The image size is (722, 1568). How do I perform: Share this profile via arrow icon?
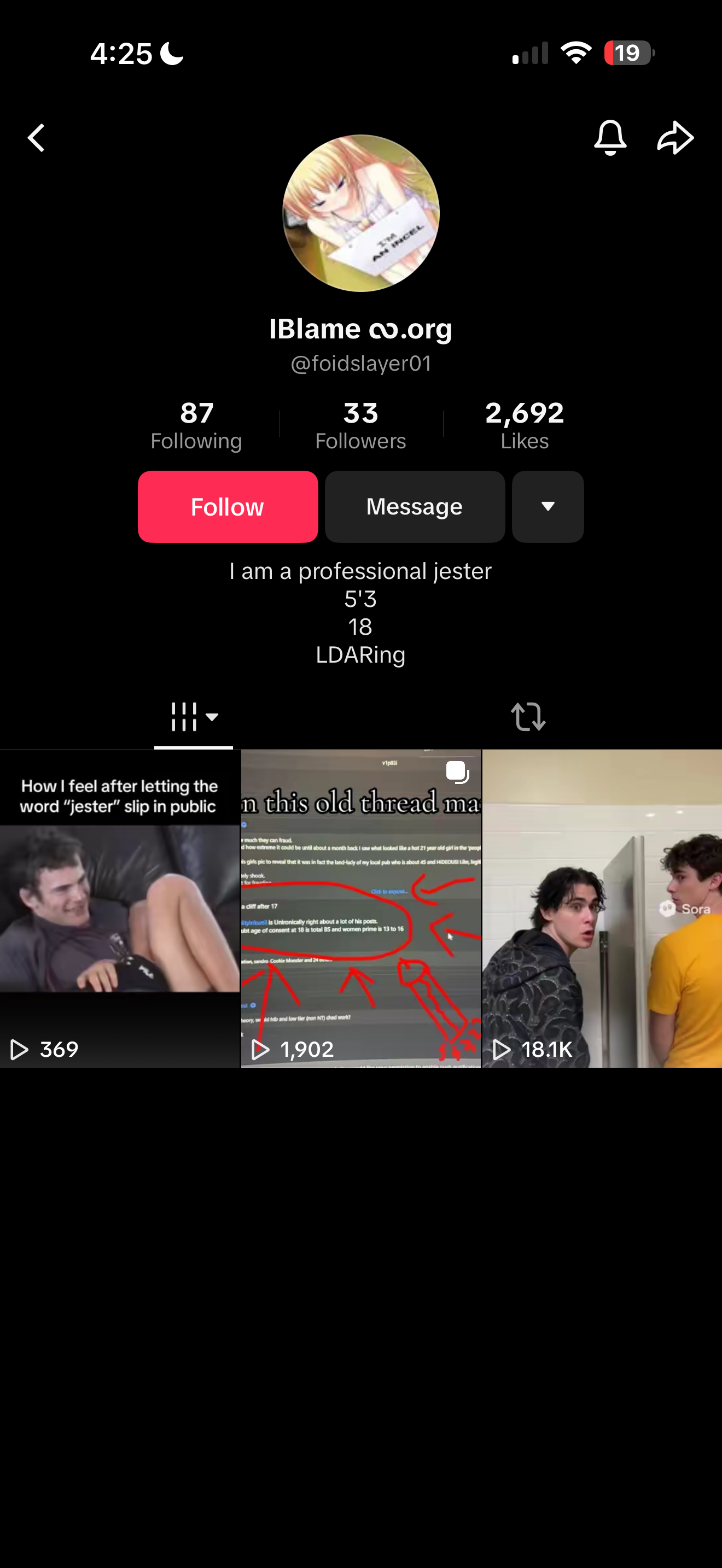tap(675, 138)
